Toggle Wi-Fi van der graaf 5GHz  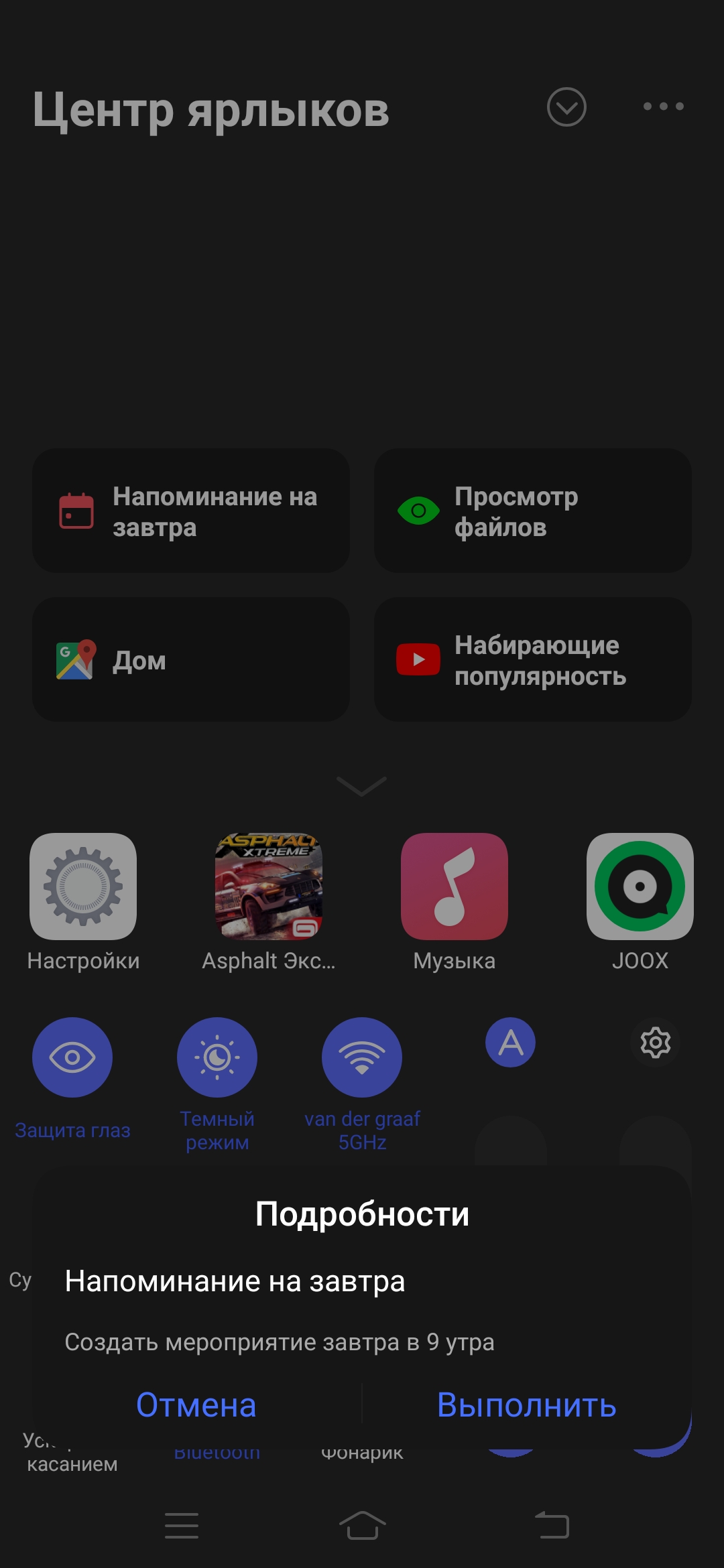(x=362, y=1057)
